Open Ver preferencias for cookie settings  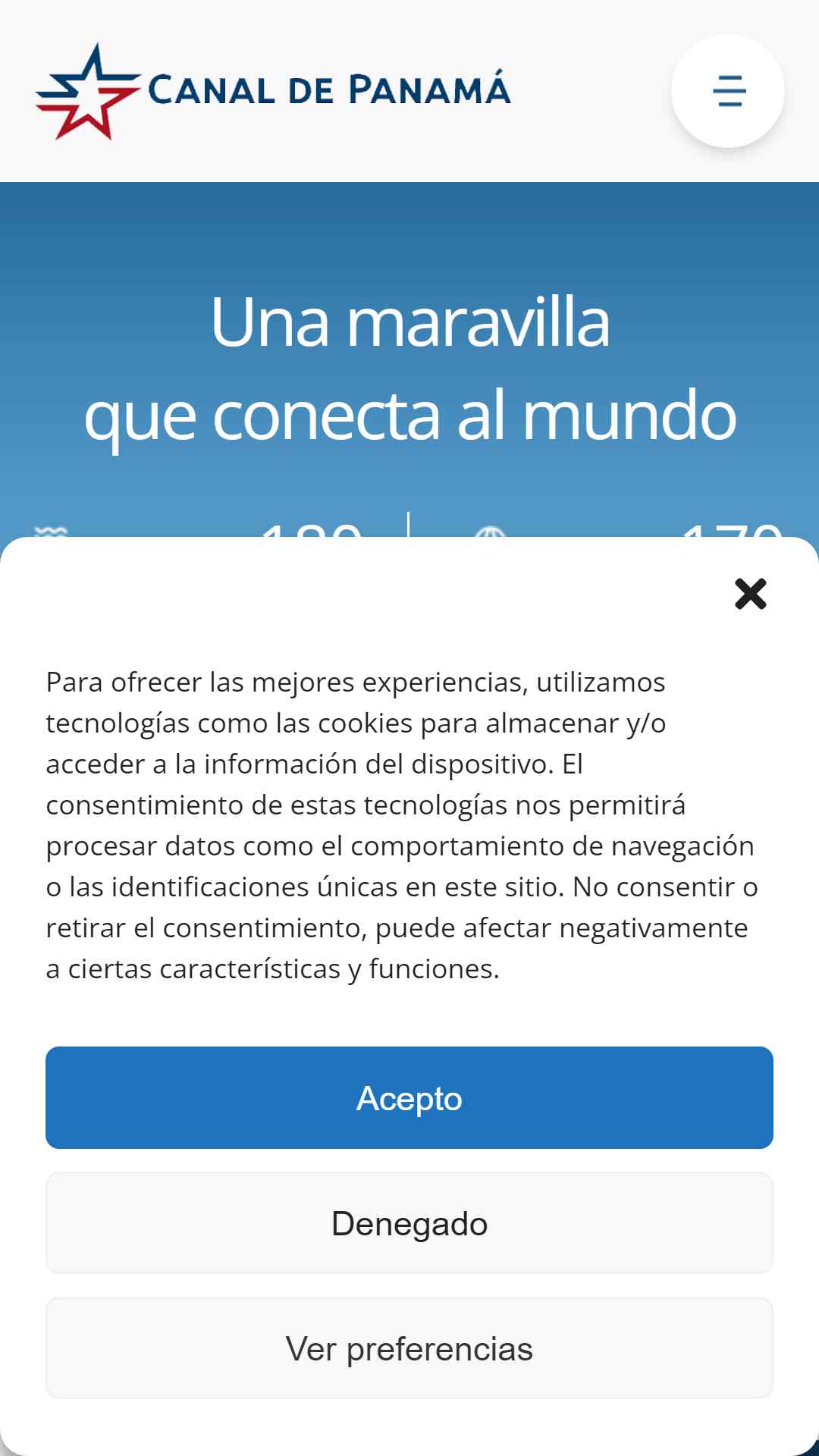409,1348
